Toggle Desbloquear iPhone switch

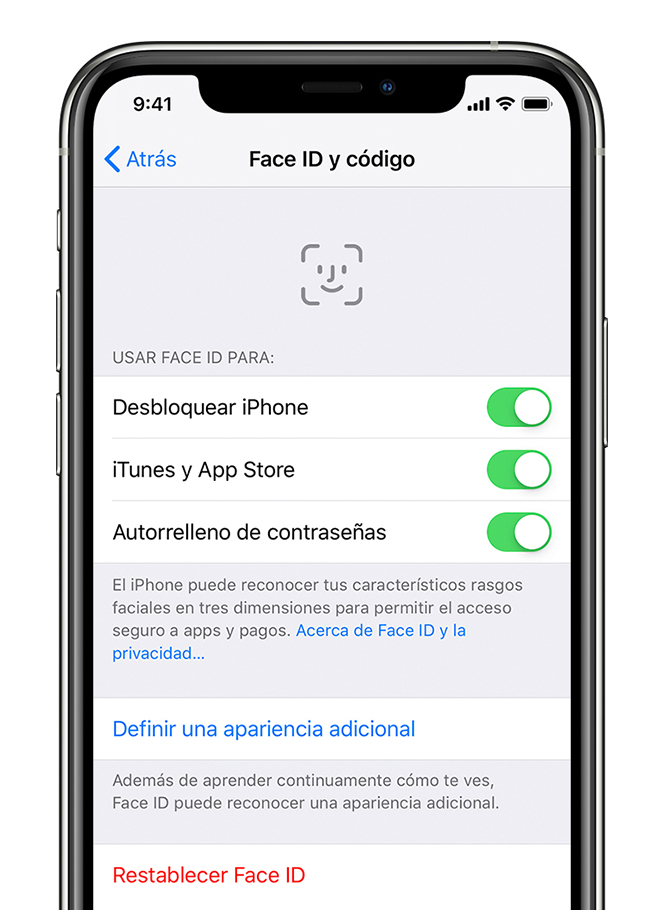click(518, 408)
